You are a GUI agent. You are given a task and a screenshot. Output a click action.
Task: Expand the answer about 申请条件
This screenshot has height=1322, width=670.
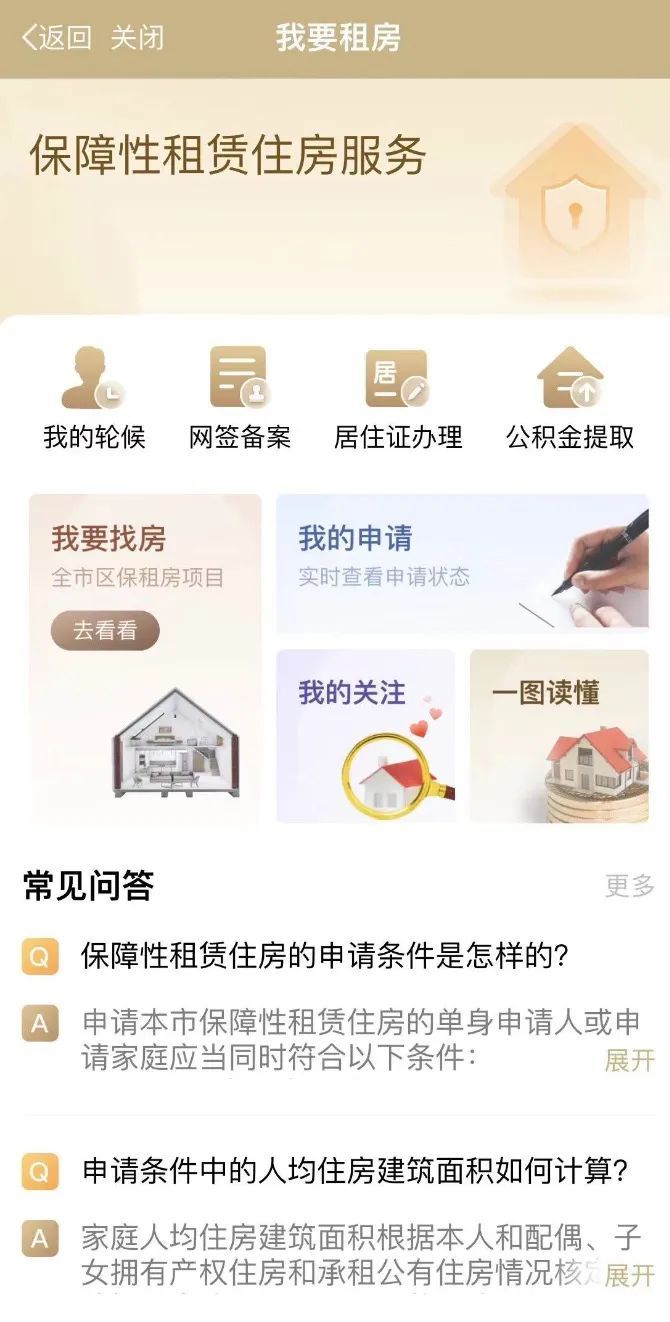(630, 1059)
